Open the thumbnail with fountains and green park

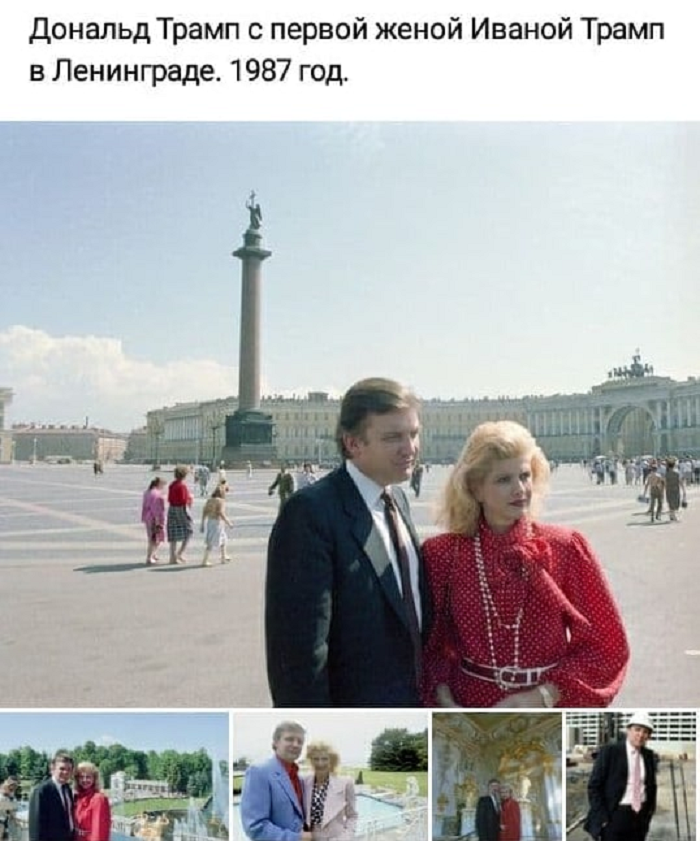[114, 776]
